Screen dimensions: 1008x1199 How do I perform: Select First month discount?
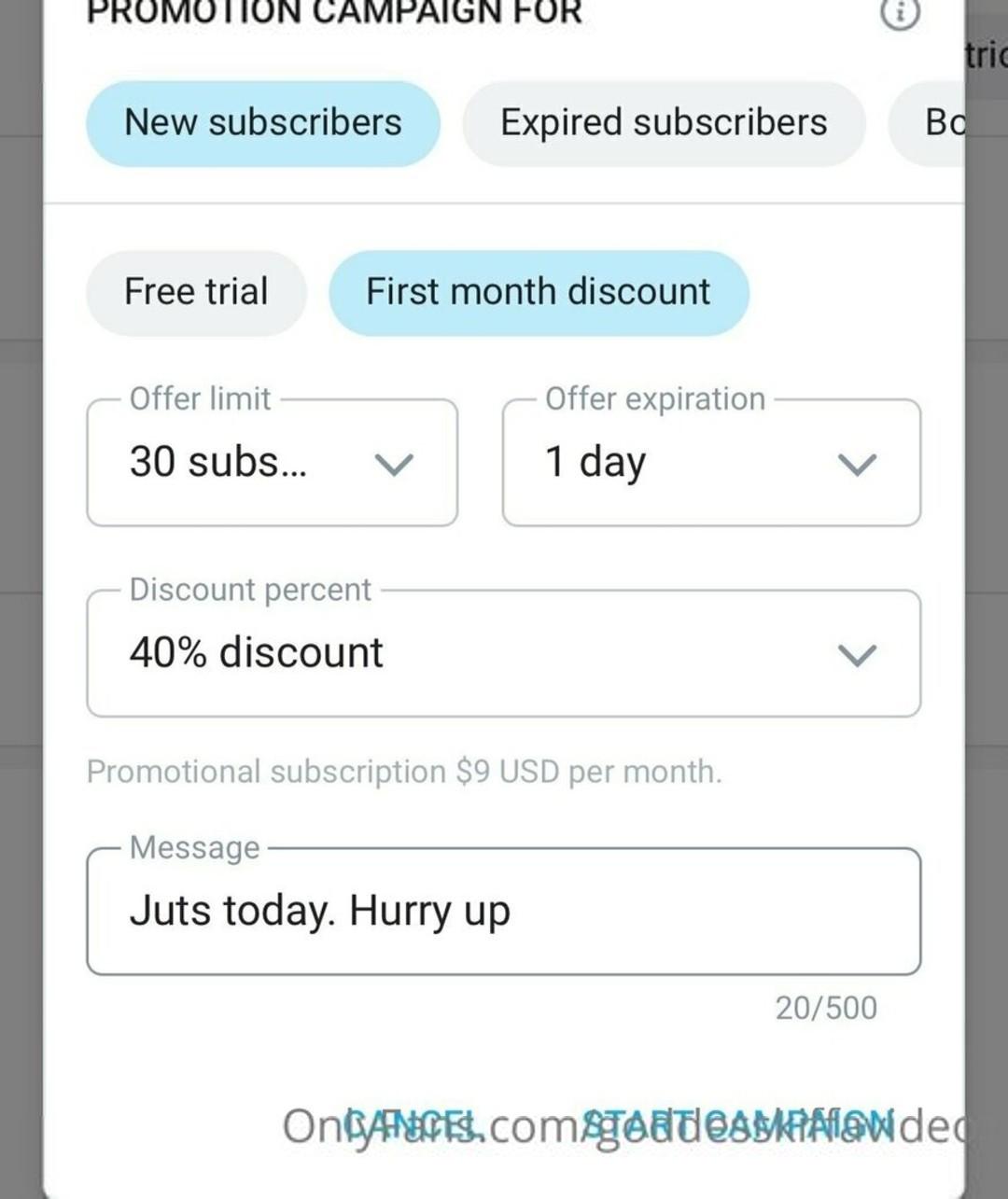tap(539, 292)
